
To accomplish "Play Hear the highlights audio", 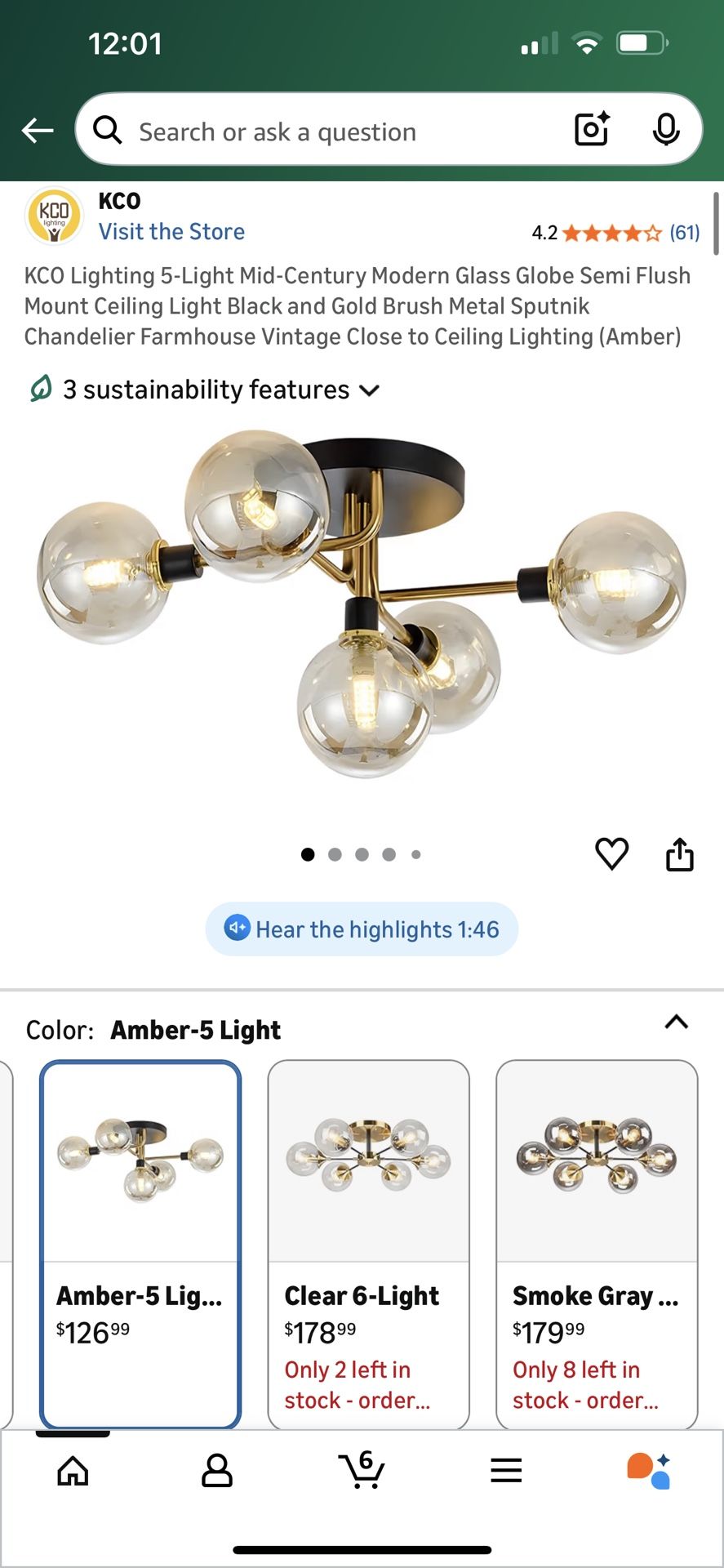I will 360,929.
